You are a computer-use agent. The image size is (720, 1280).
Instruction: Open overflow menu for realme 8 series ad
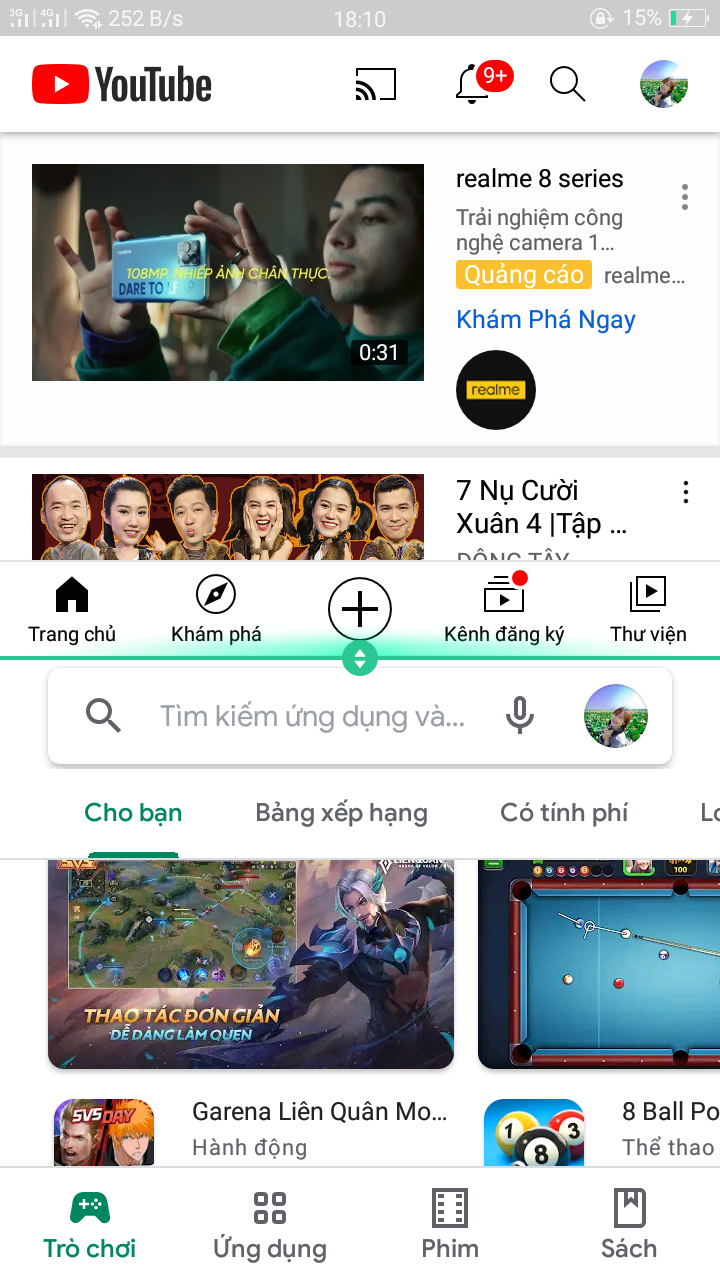click(685, 197)
